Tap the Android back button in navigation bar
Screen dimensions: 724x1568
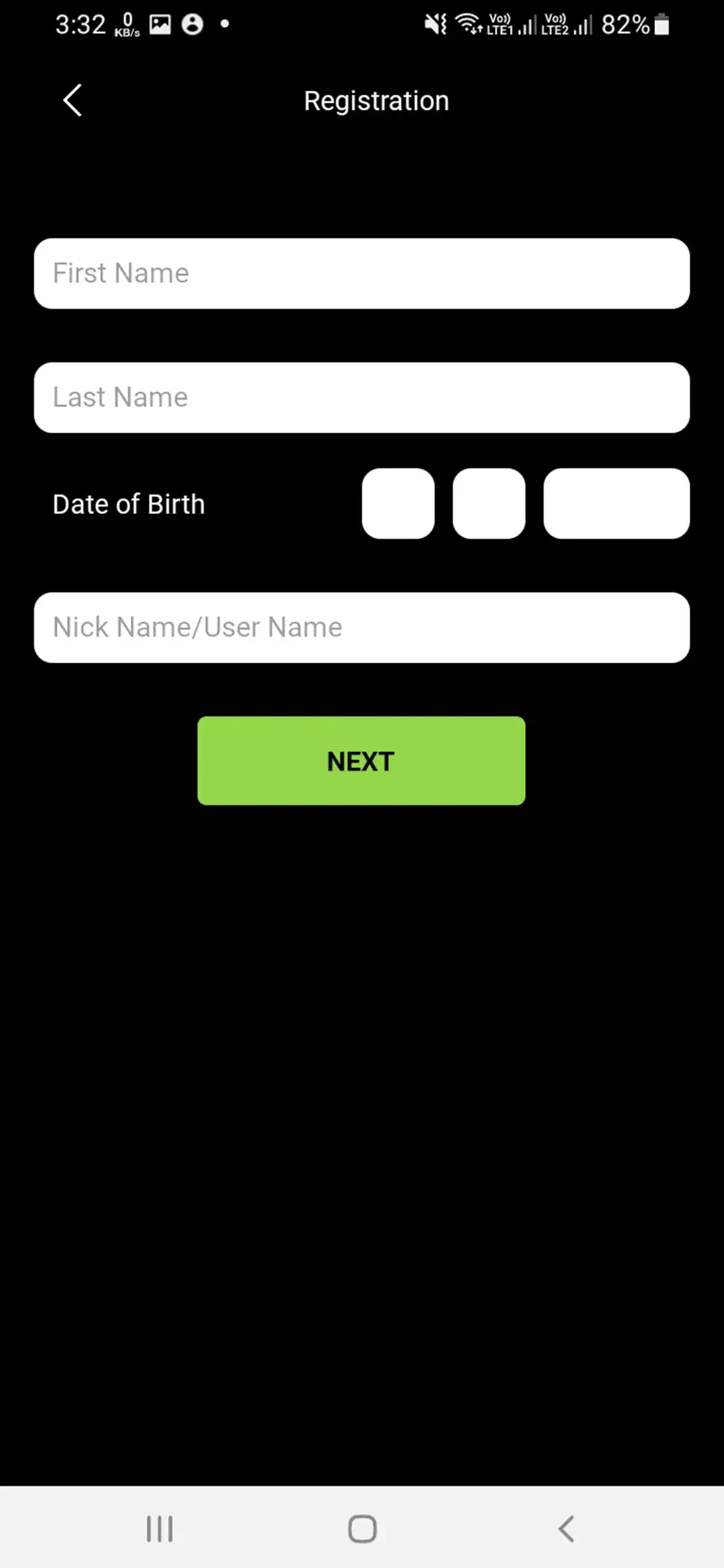(x=564, y=1529)
